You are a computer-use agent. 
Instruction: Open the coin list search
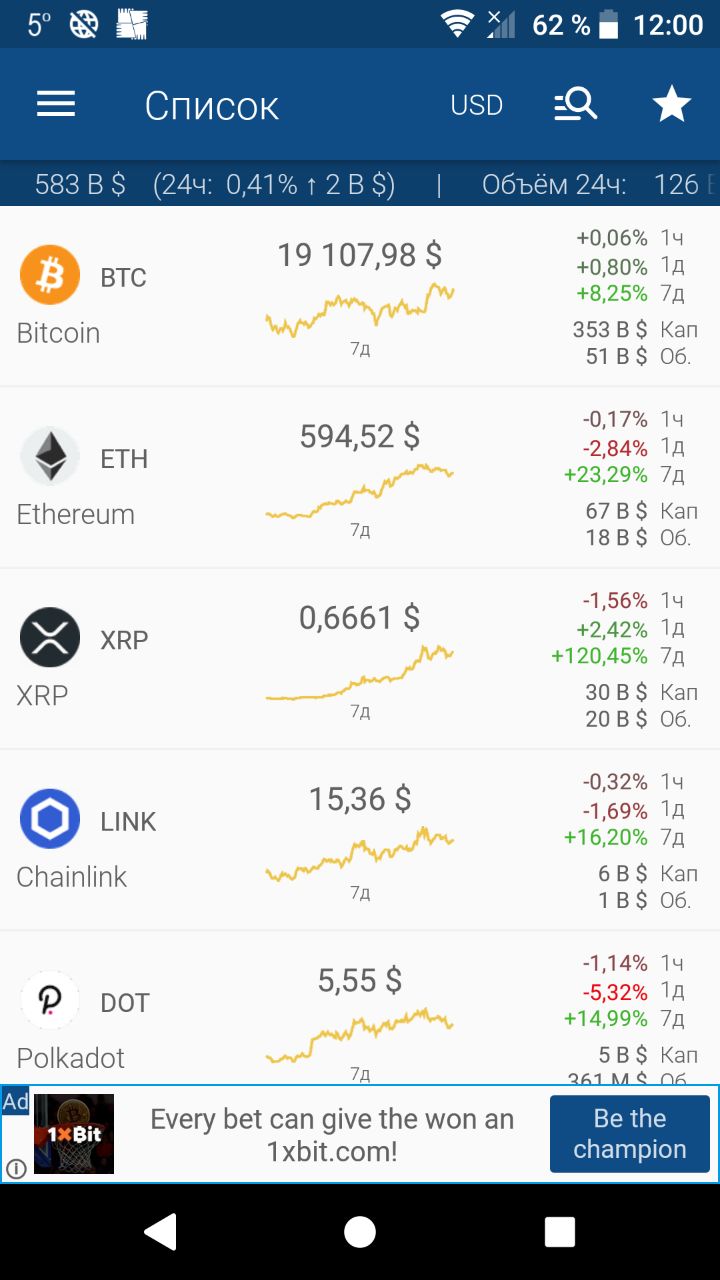(575, 105)
